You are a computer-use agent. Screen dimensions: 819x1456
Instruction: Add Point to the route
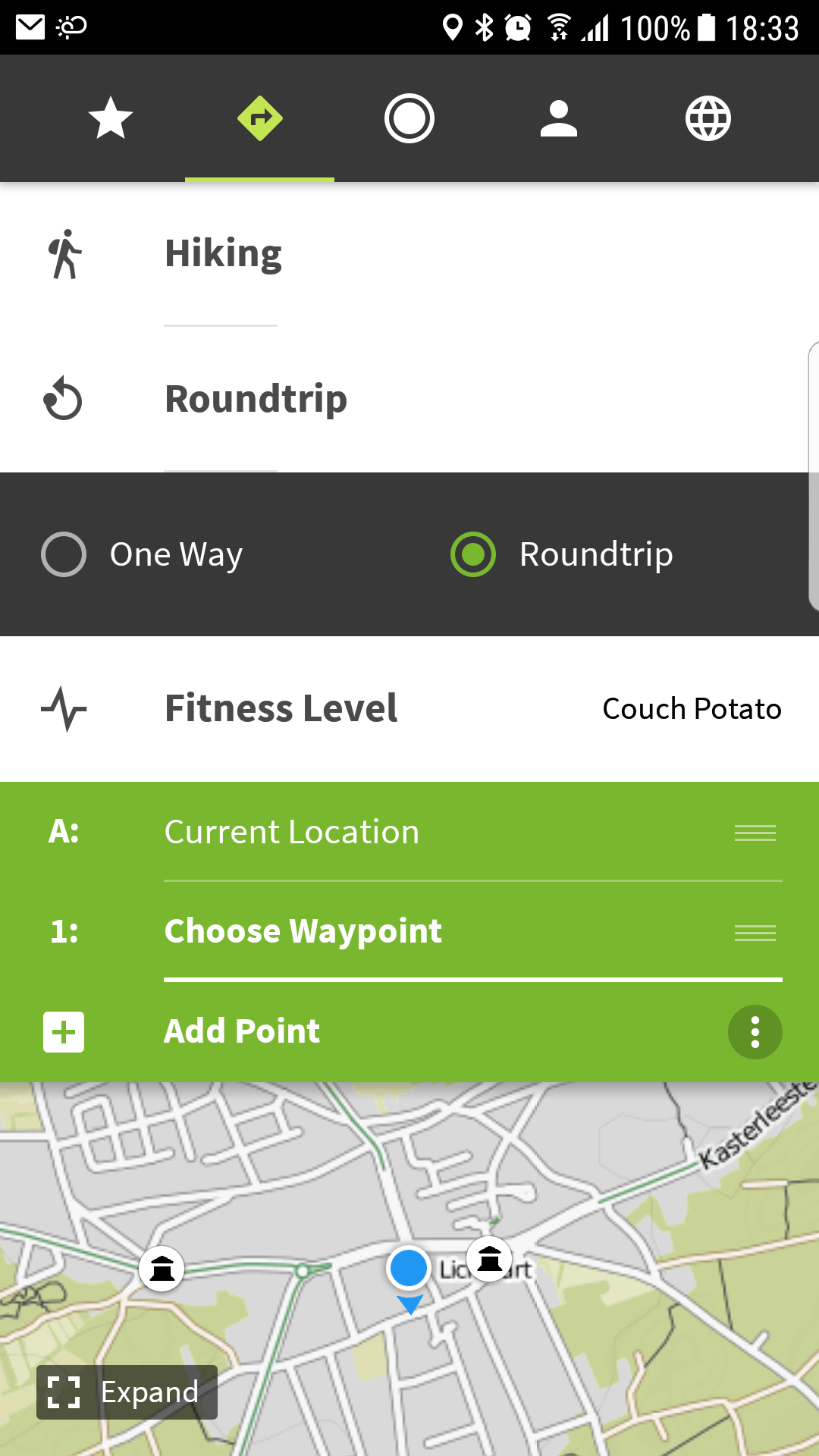point(242,1031)
